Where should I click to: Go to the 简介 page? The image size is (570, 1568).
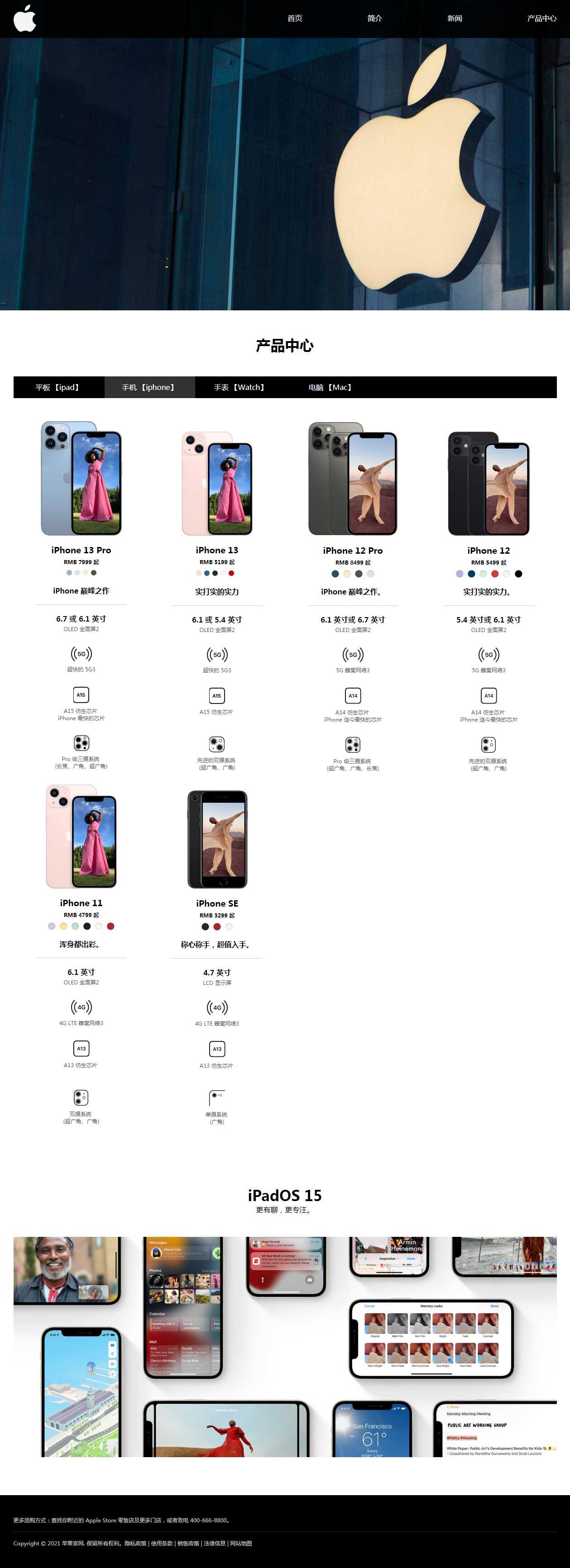tap(374, 18)
